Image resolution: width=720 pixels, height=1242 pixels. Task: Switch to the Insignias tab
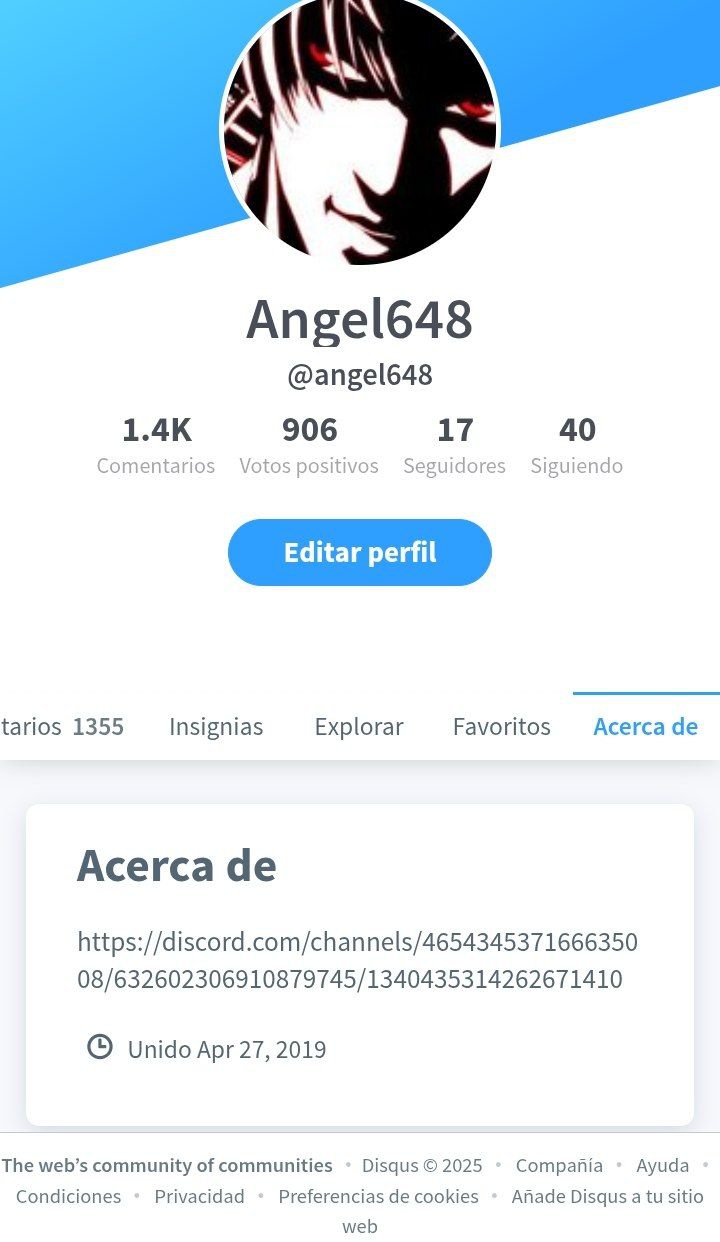(x=216, y=727)
